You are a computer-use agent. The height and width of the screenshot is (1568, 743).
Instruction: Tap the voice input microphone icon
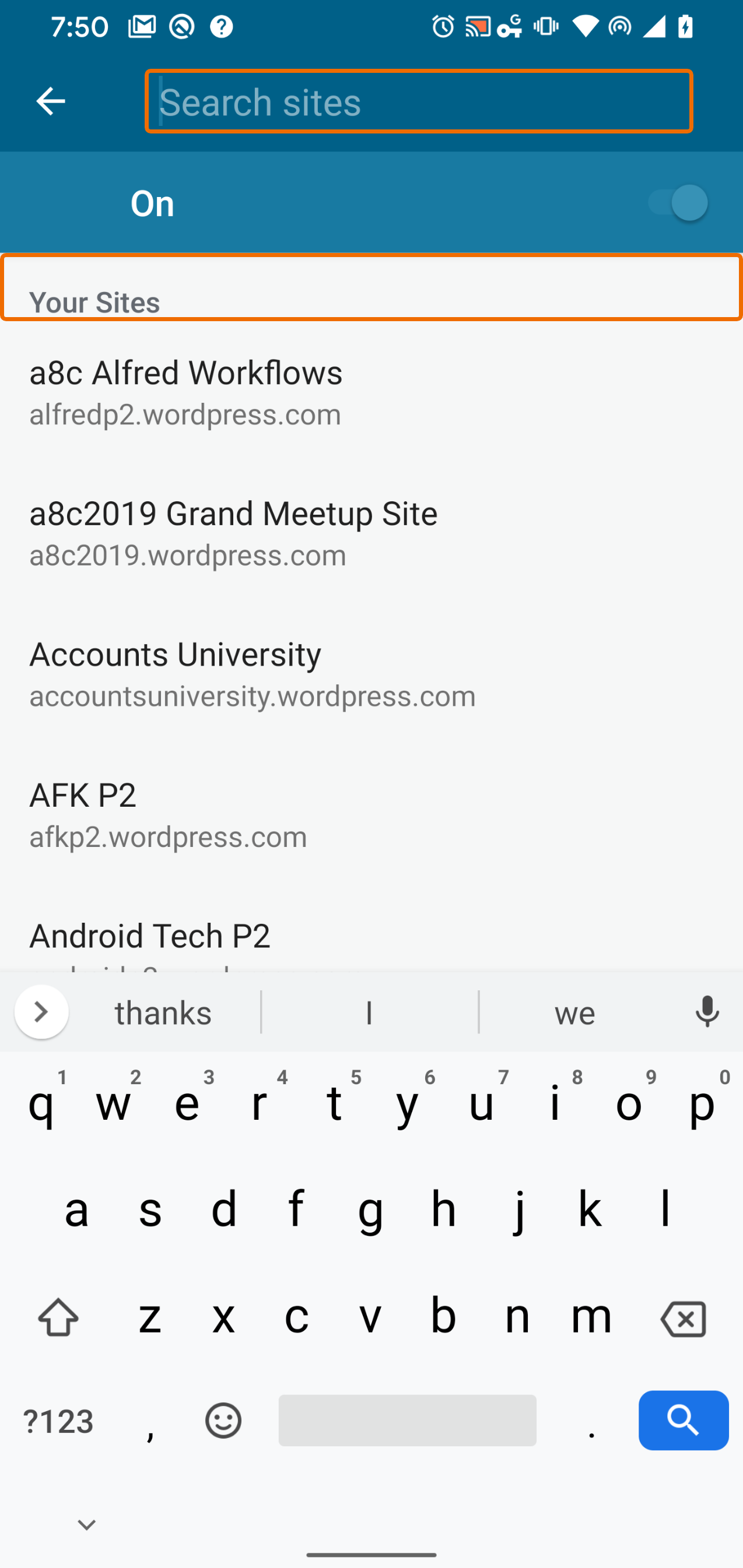pos(706,1011)
